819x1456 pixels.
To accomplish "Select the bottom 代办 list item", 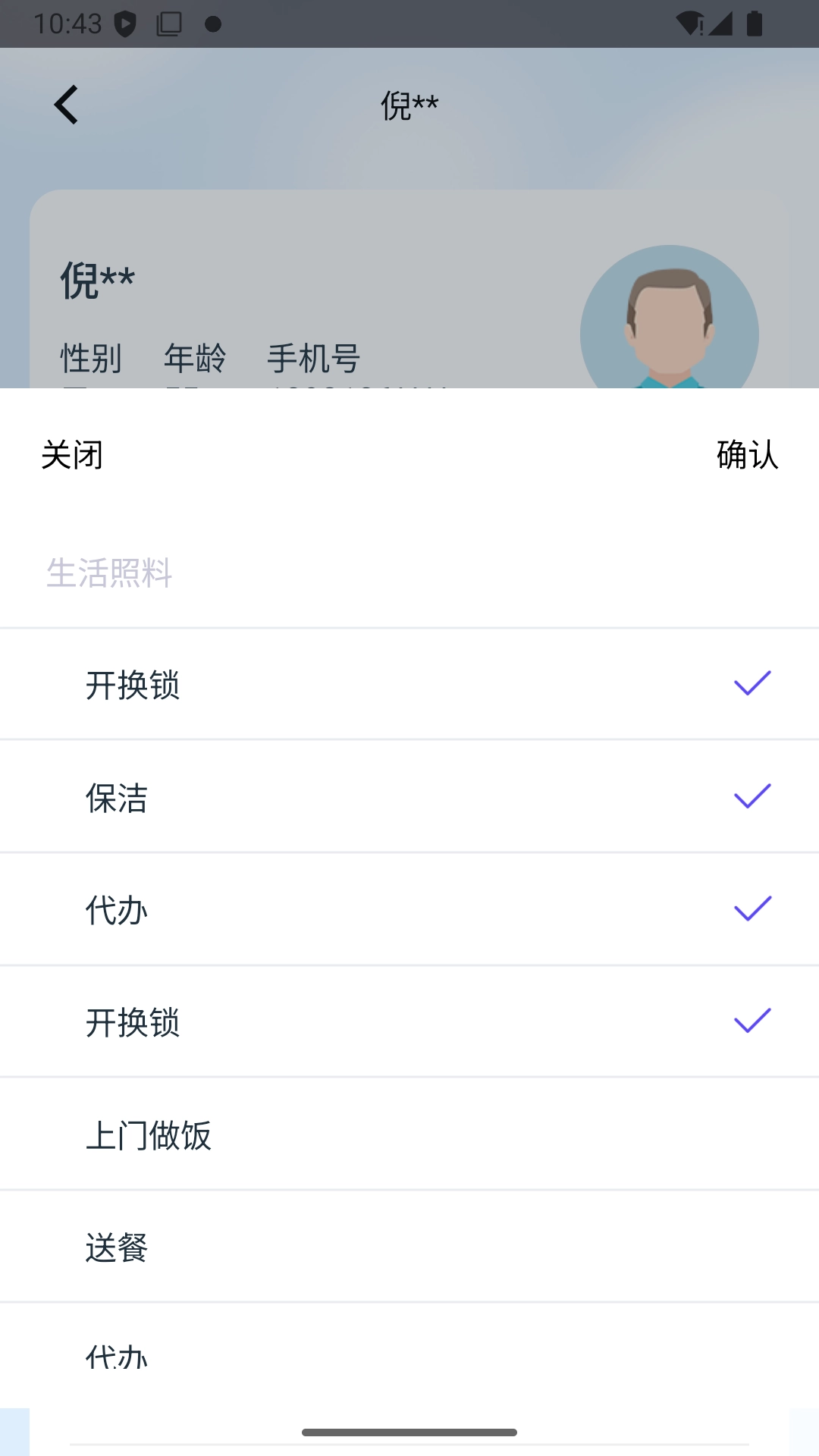I will click(x=409, y=1357).
